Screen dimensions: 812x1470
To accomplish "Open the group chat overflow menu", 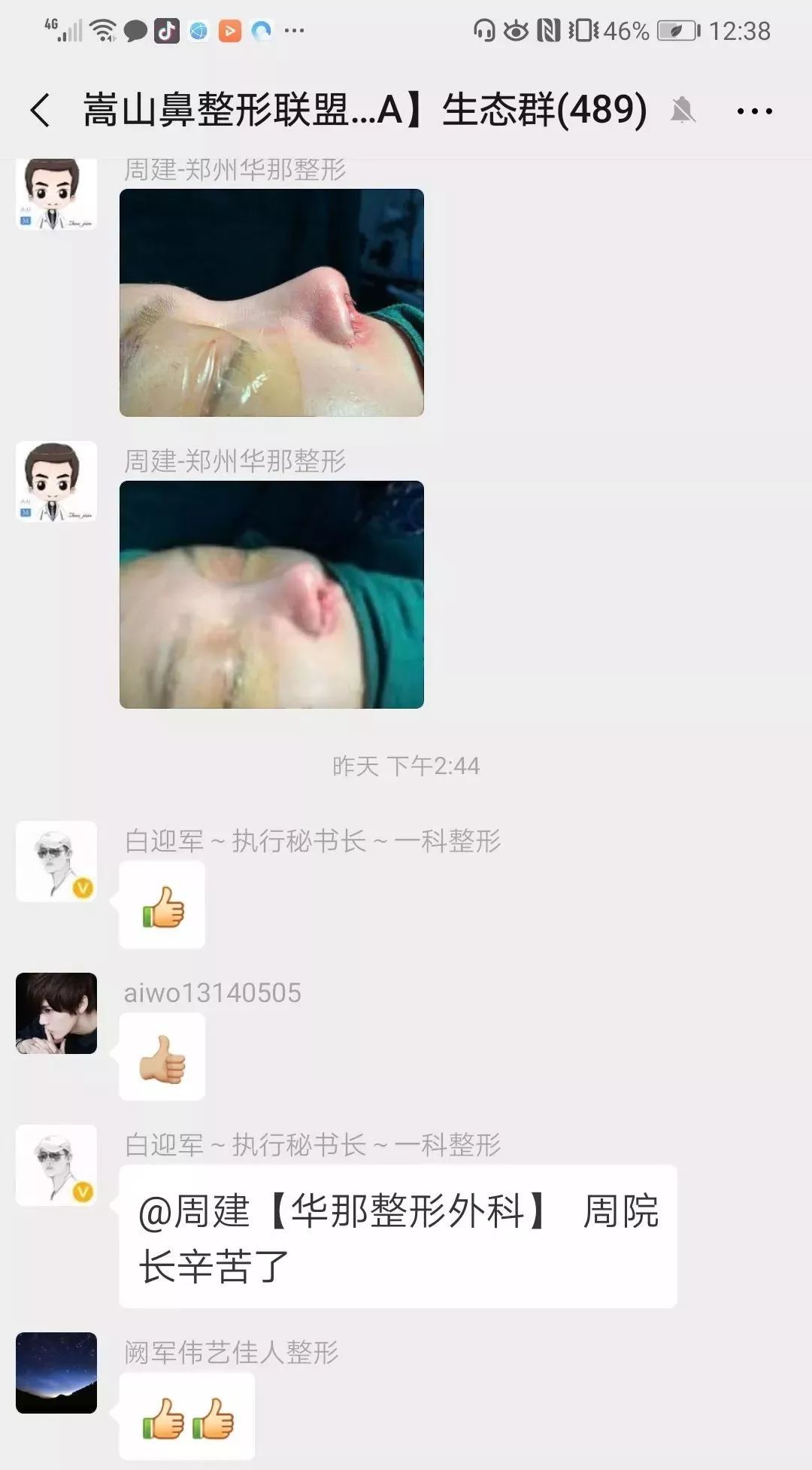I will (x=754, y=111).
